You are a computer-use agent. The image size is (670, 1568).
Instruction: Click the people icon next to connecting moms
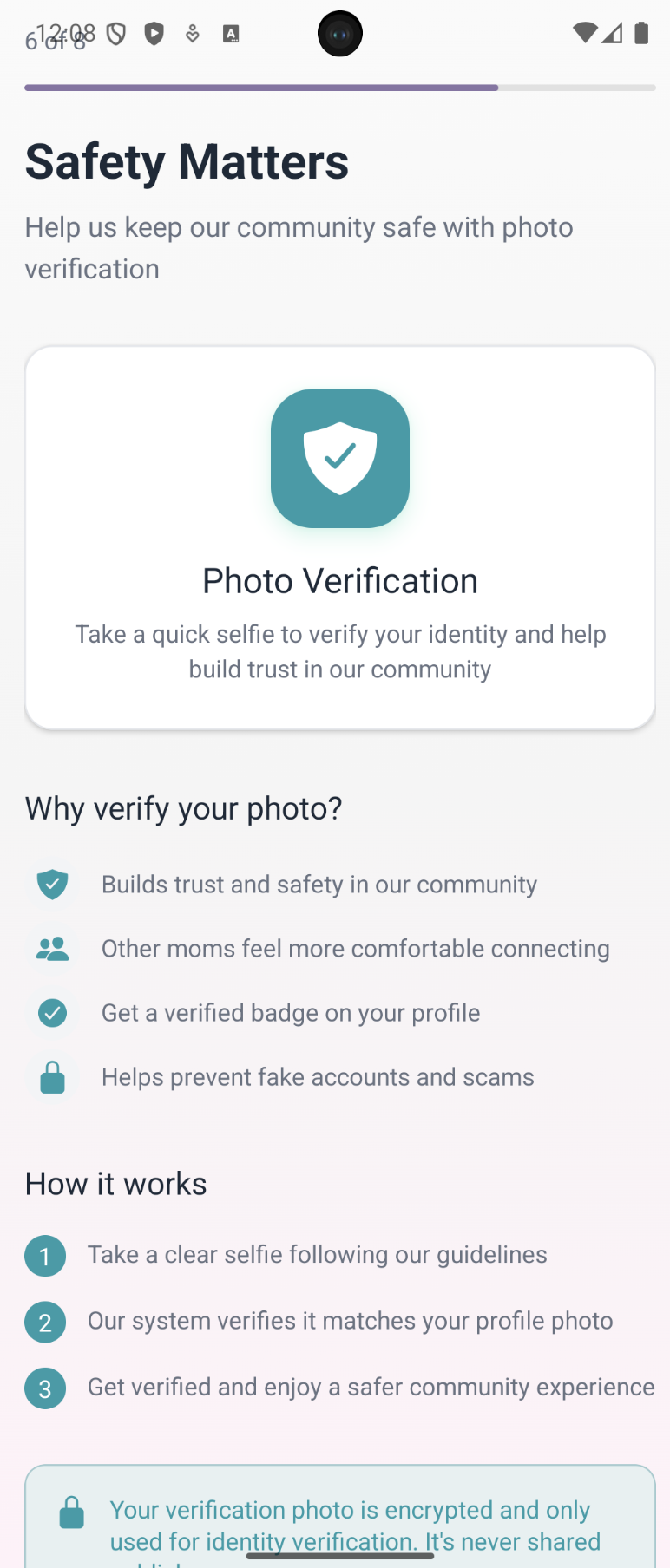pyautogui.click(x=52, y=948)
